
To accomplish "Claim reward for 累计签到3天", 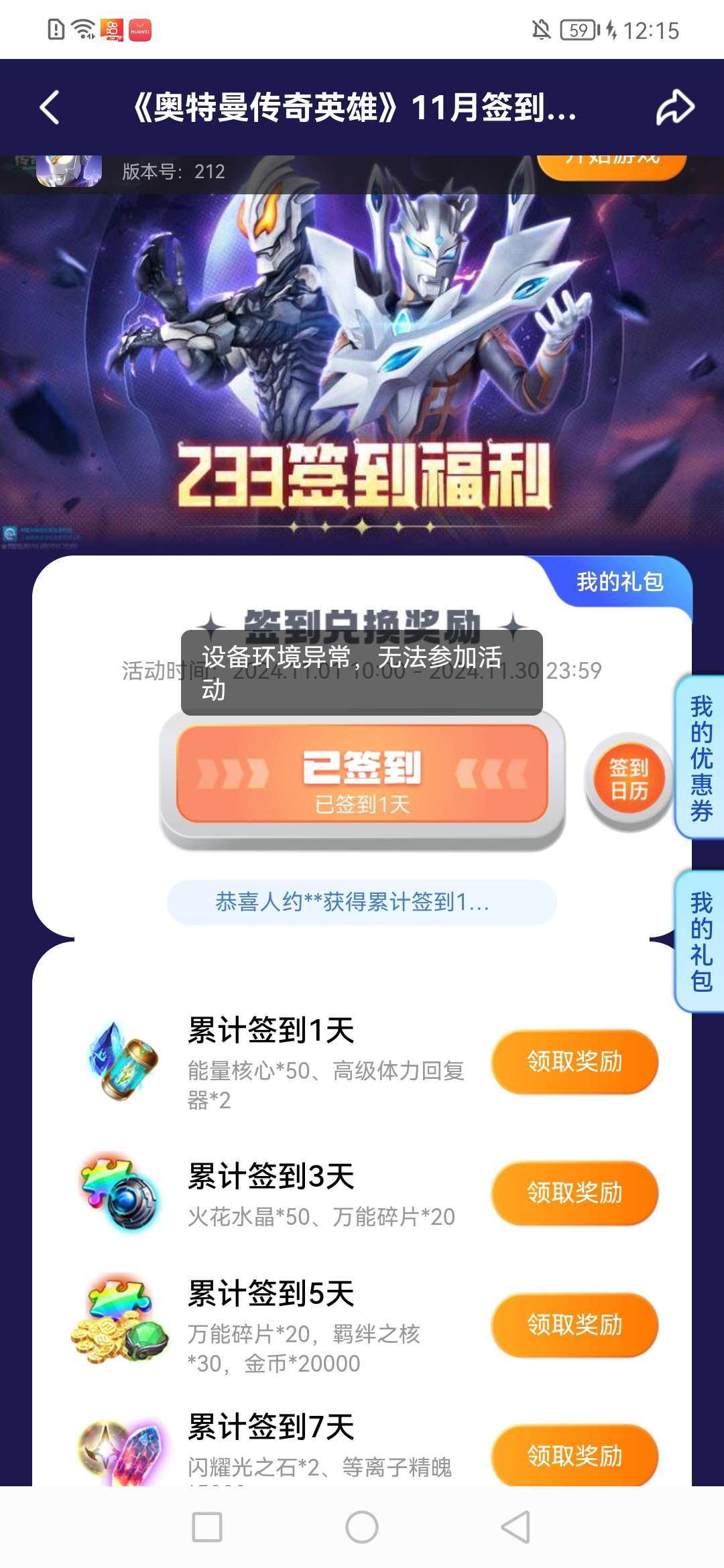I will coord(575,1193).
